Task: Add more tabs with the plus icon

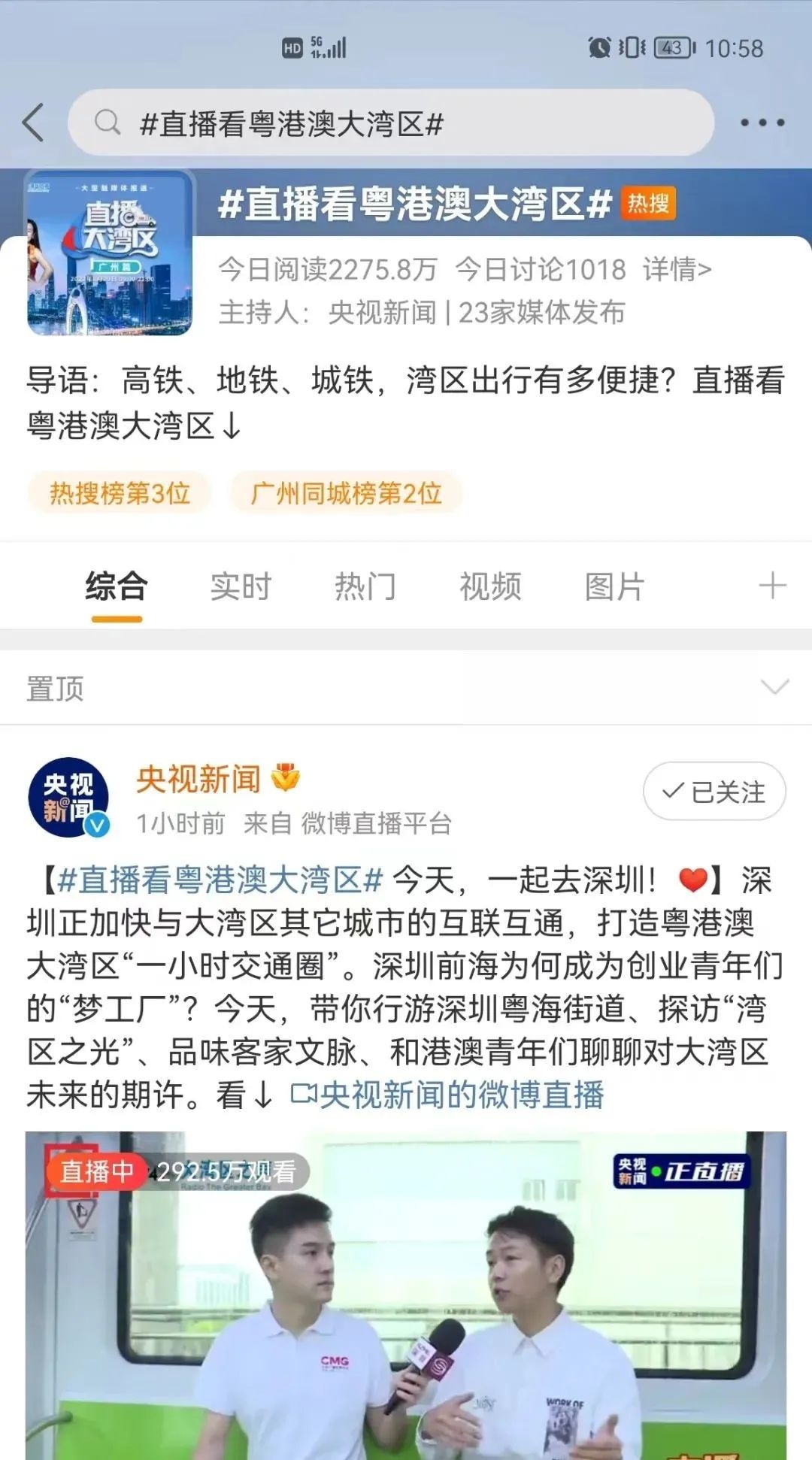Action: click(772, 586)
